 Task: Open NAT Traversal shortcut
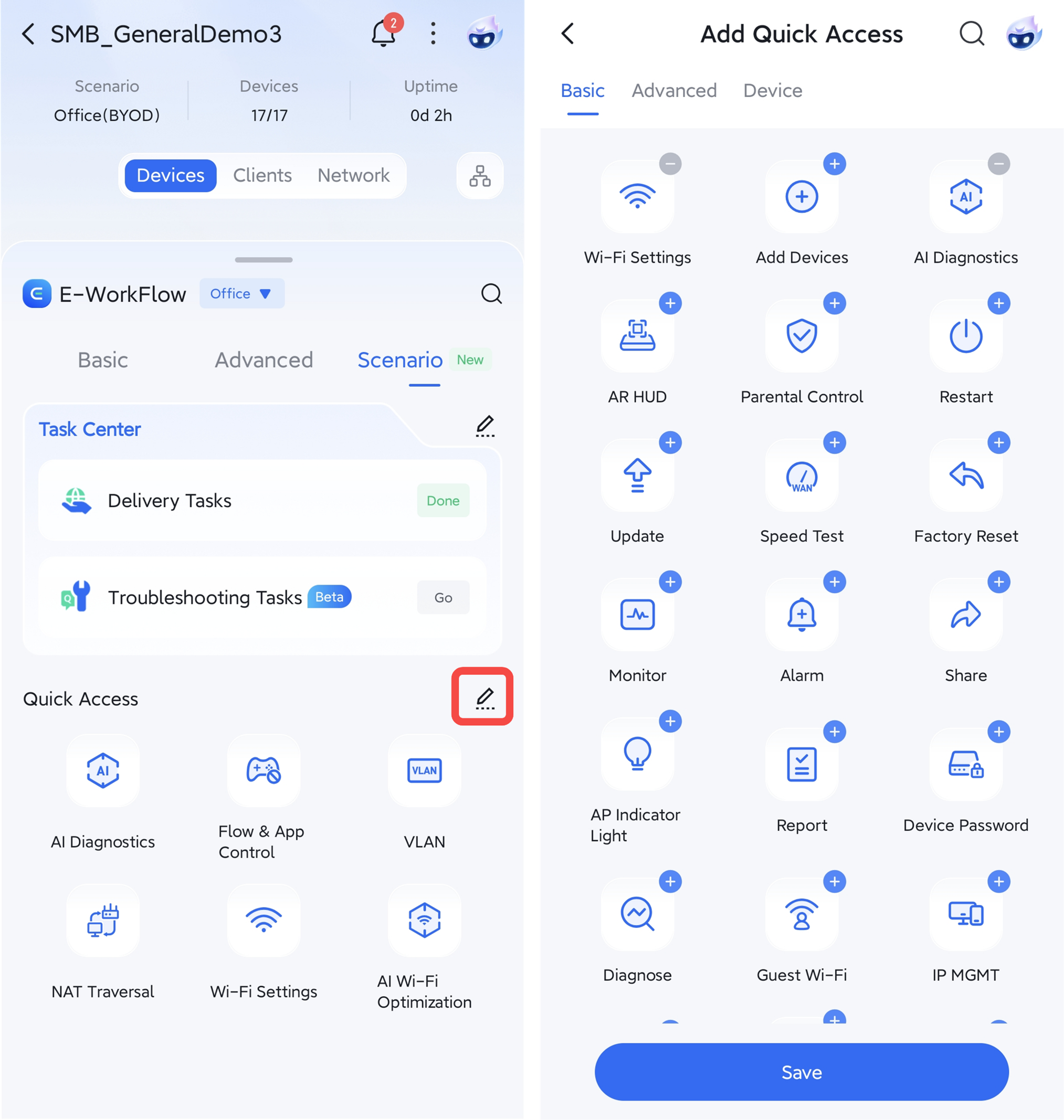coord(103,921)
